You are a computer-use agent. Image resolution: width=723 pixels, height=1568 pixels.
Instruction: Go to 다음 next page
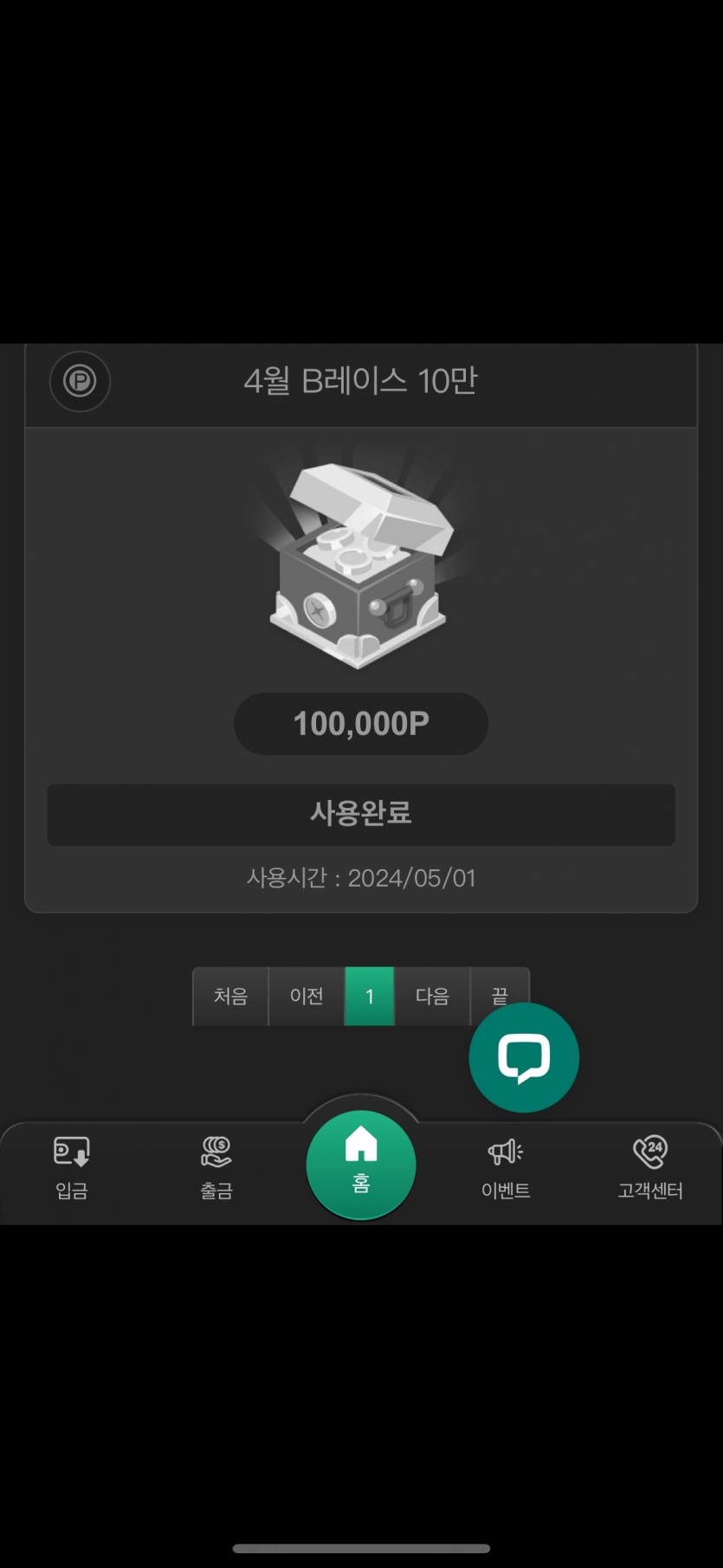[x=432, y=997]
